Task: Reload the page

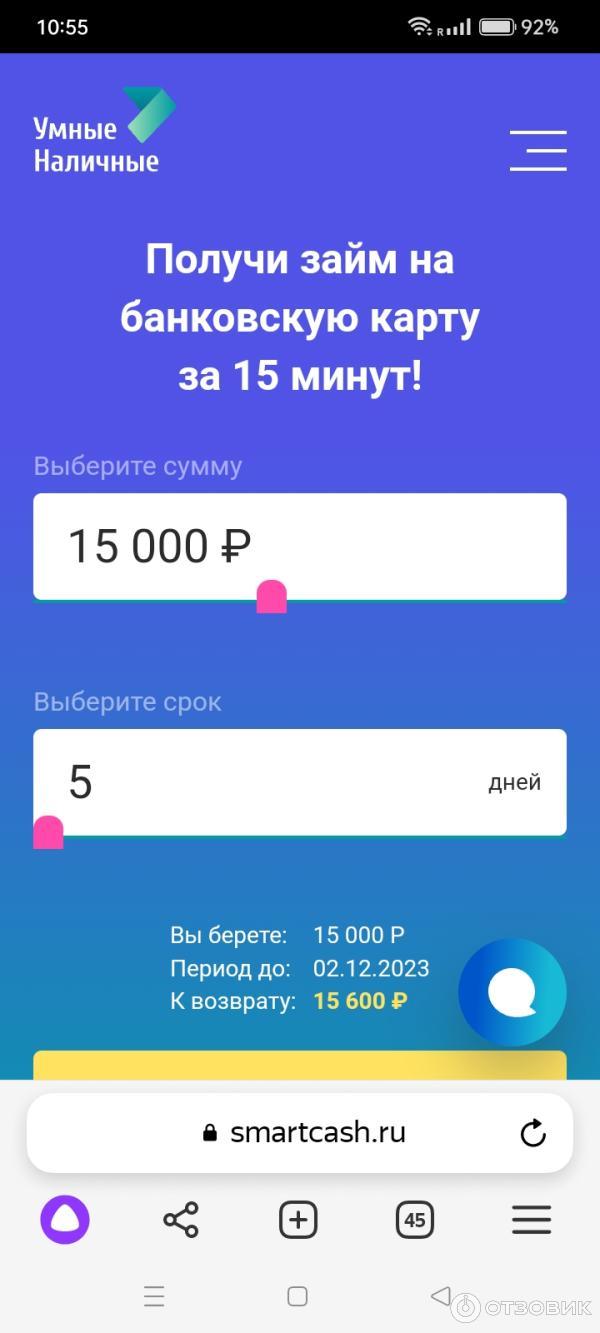Action: [x=533, y=1132]
